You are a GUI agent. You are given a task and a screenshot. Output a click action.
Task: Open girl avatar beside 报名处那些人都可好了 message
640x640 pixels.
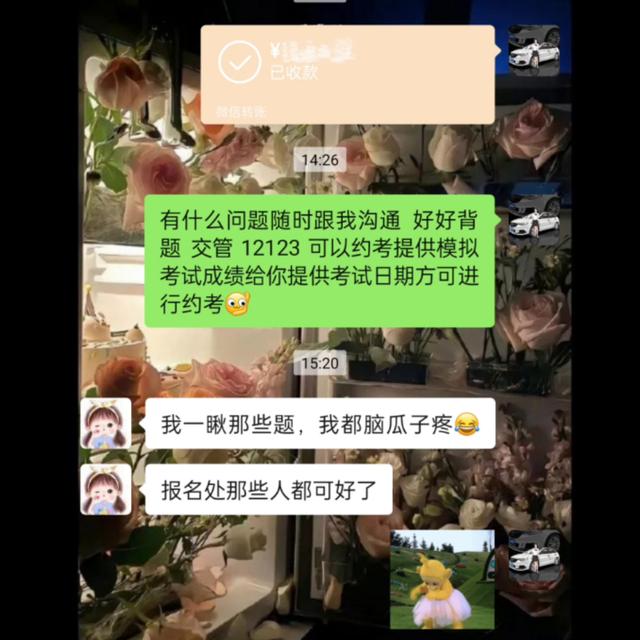pos(107,489)
